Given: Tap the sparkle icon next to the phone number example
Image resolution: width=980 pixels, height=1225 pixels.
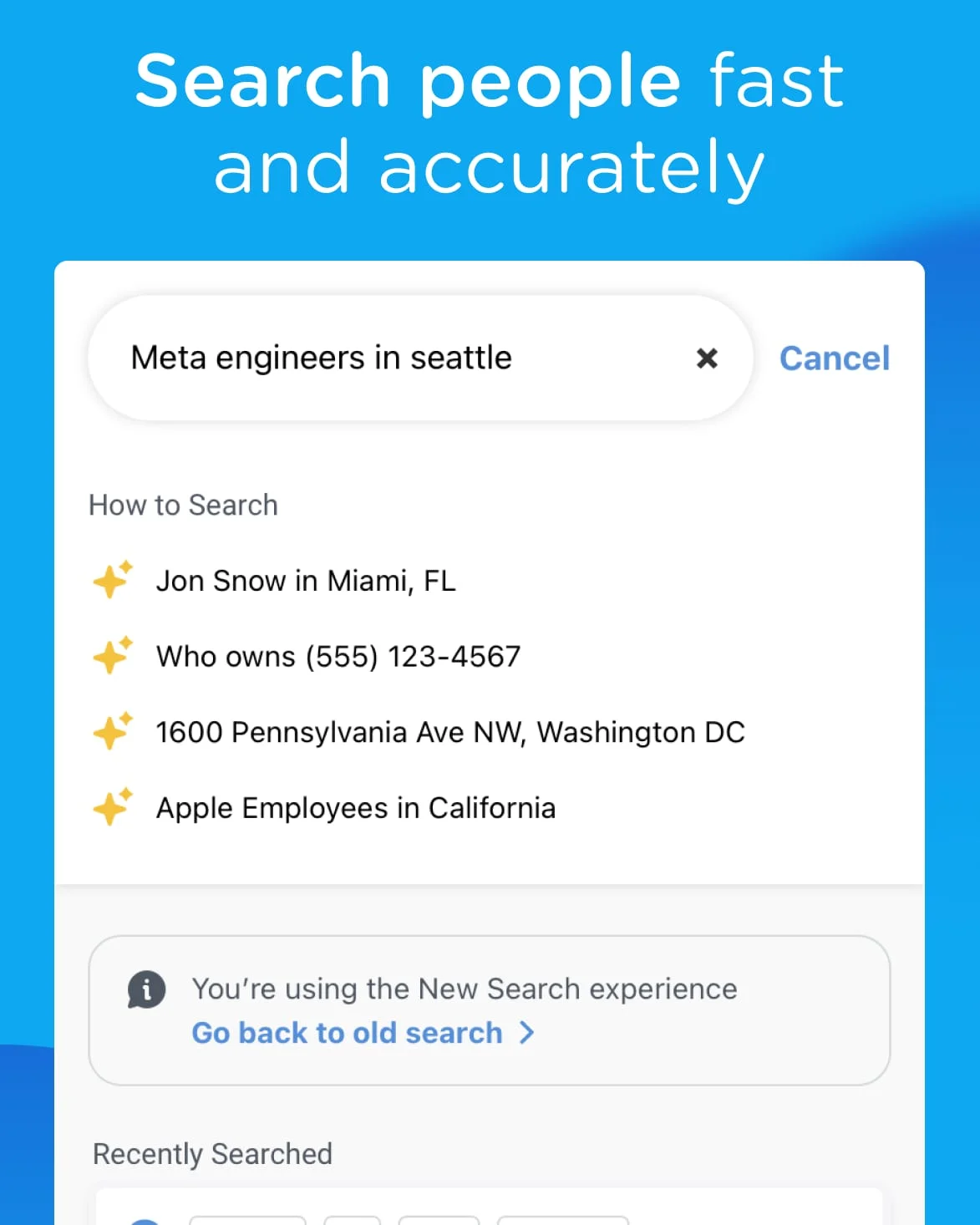Looking at the screenshot, I should click(113, 655).
